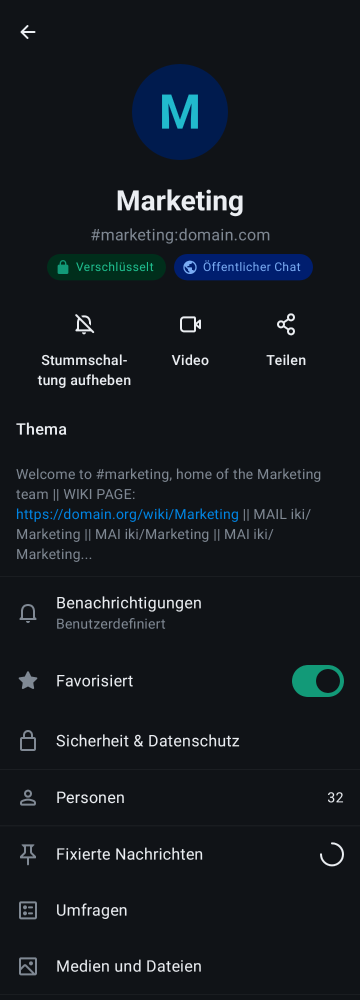The image size is (360, 1000).
Task: Go back using the arrow icon
Action: (x=27, y=32)
